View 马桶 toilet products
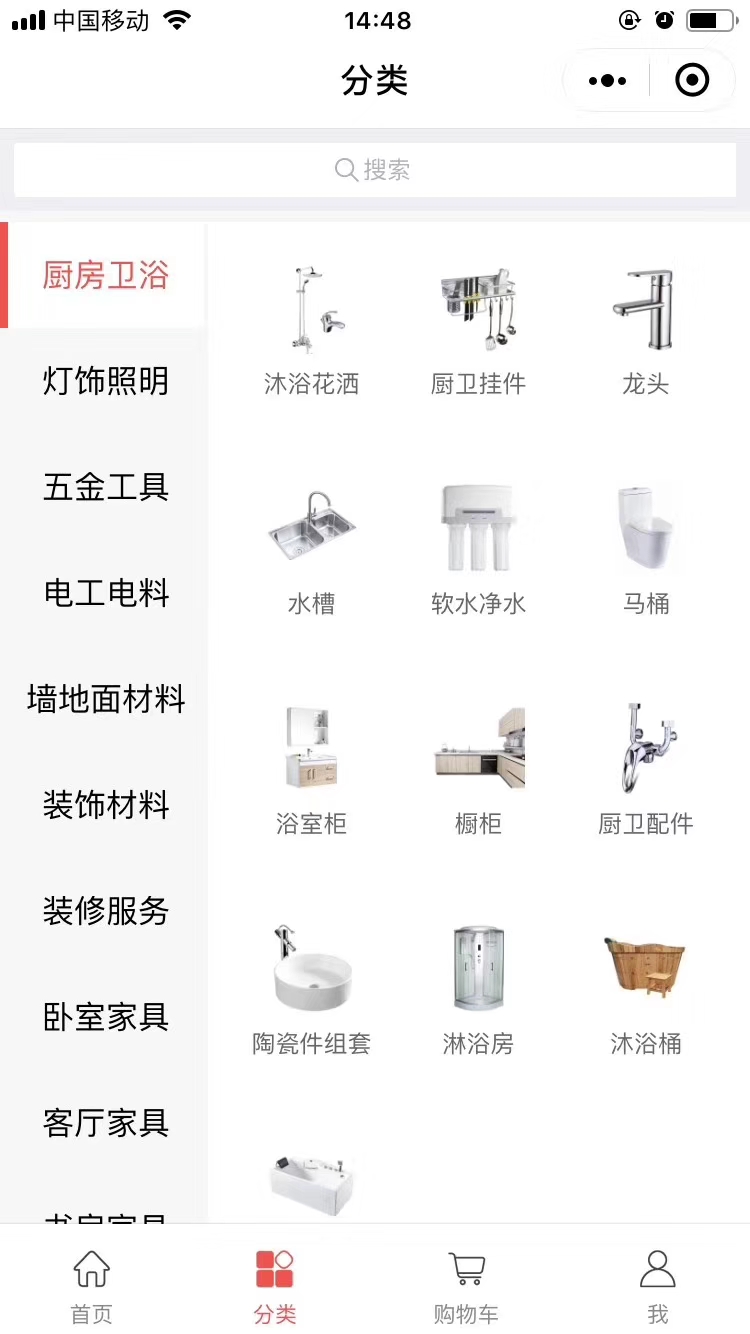Screen dimensions: 750x1334 point(645,550)
